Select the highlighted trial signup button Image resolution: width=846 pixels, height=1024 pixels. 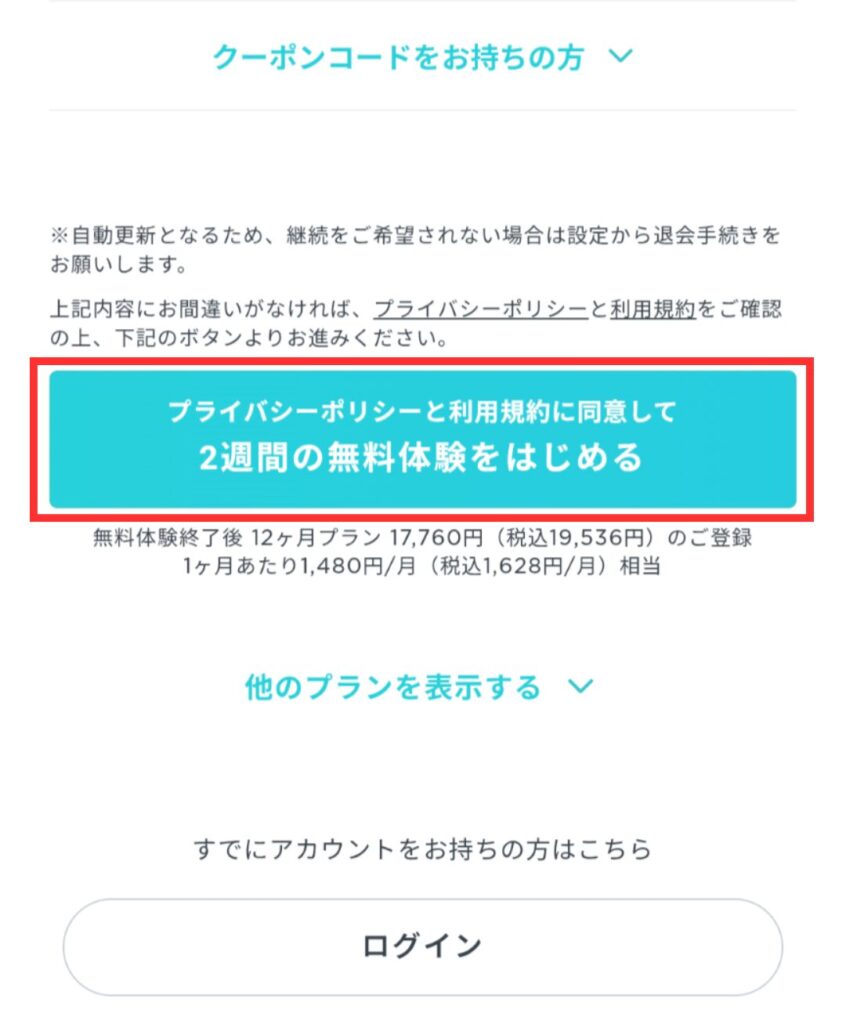tap(423, 436)
